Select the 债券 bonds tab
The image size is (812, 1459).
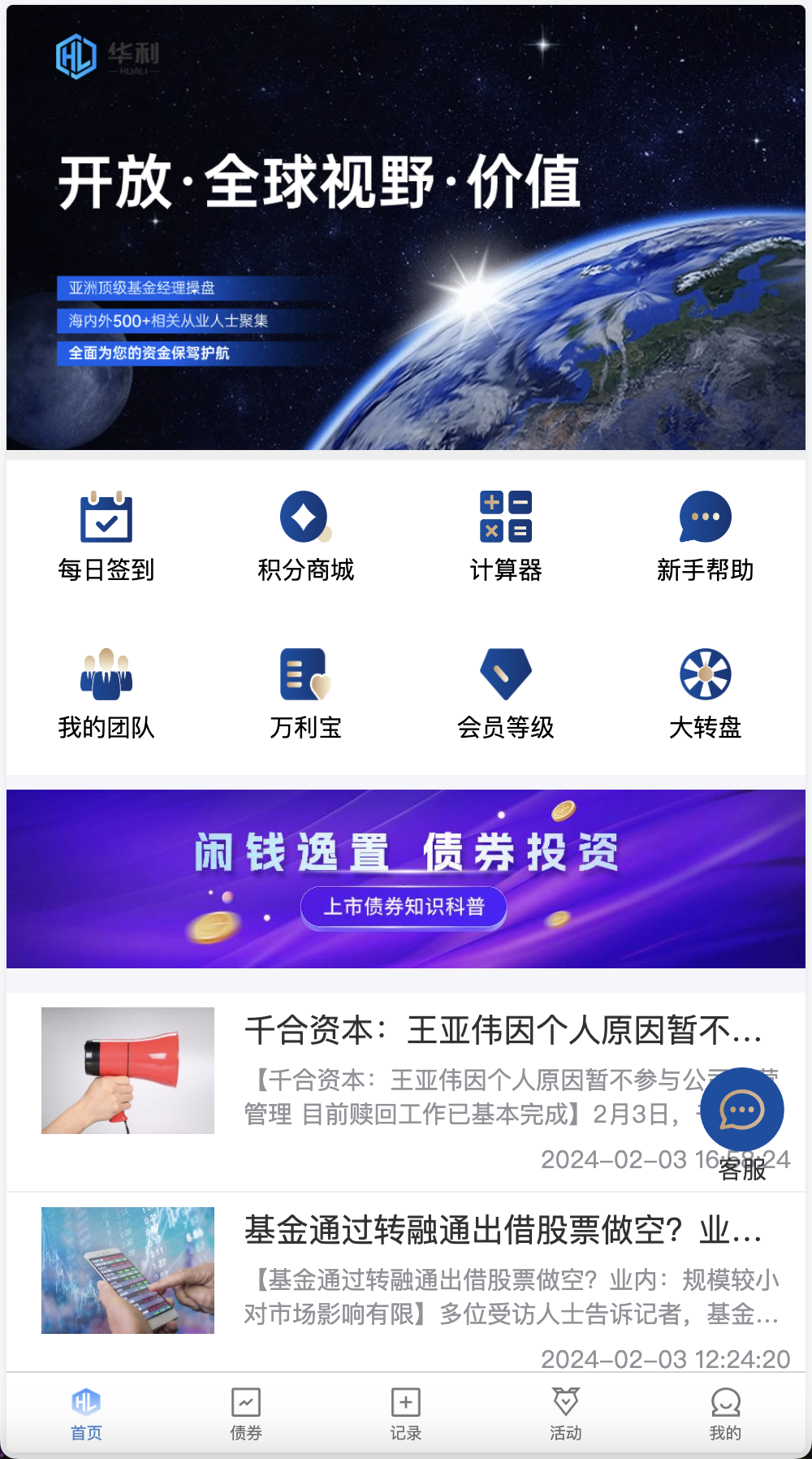(x=245, y=1414)
